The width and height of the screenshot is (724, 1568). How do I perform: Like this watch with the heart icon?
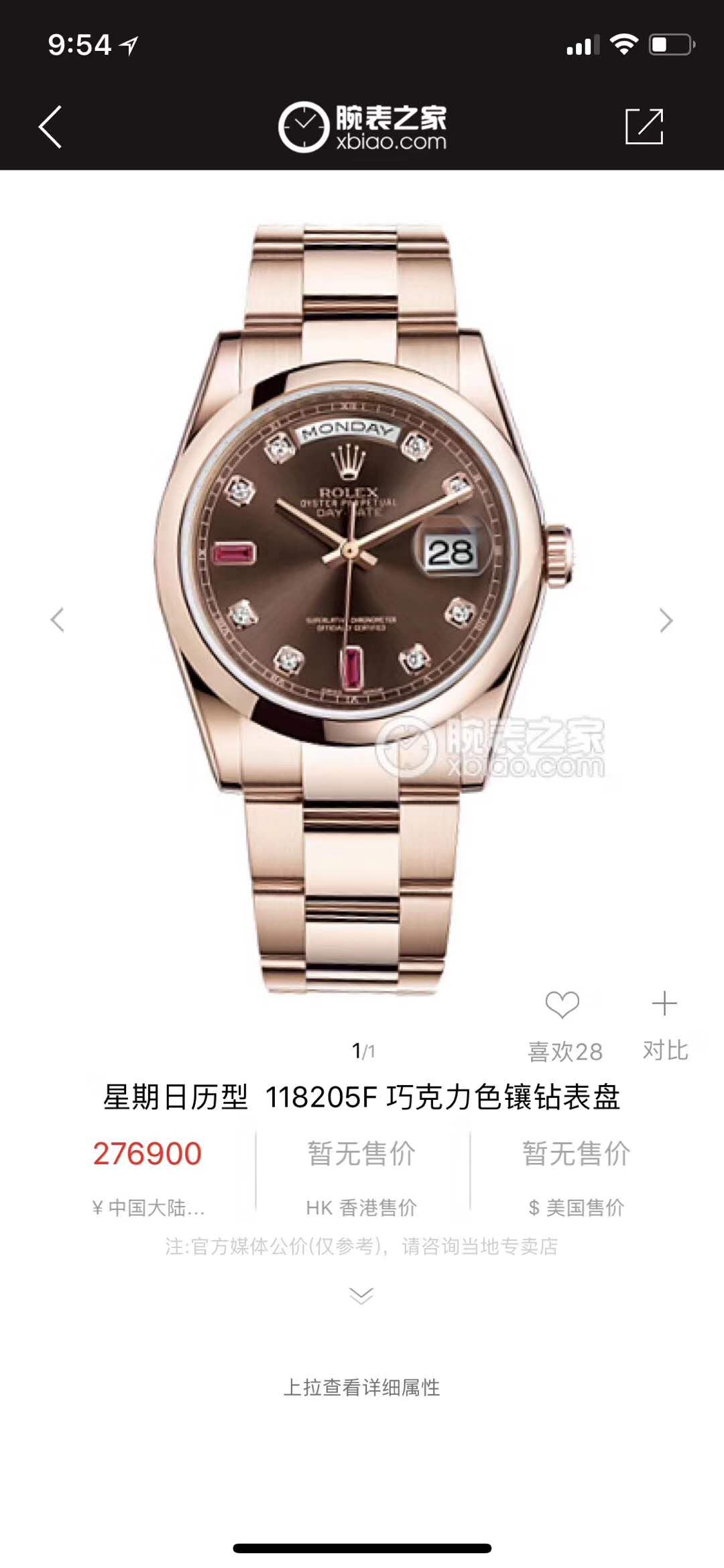(x=562, y=1005)
